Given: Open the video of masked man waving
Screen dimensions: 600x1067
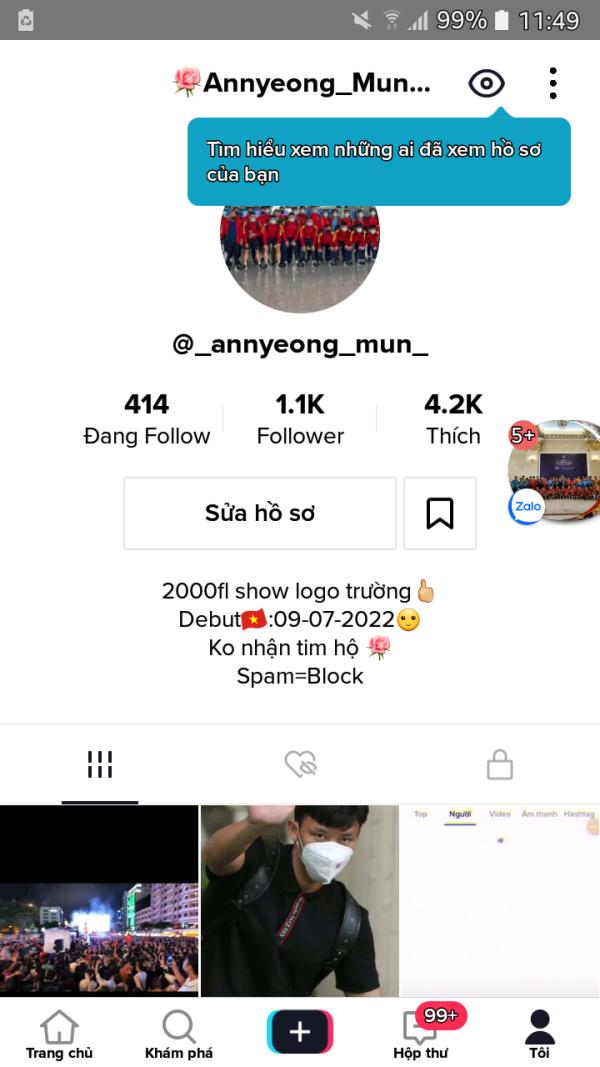Looking at the screenshot, I should click(300, 902).
